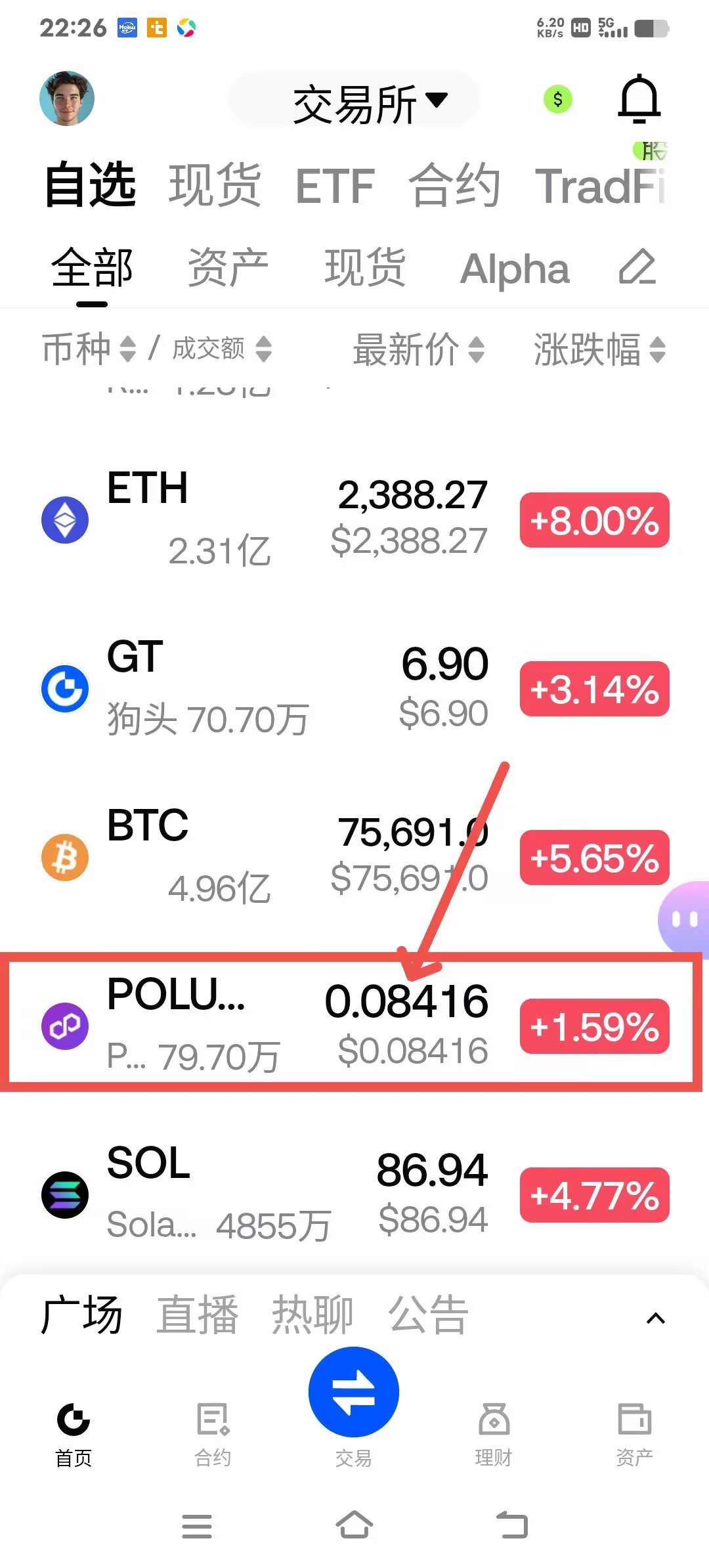709x1568 pixels.
Task: Open the profile avatar
Action: click(x=67, y=98)
